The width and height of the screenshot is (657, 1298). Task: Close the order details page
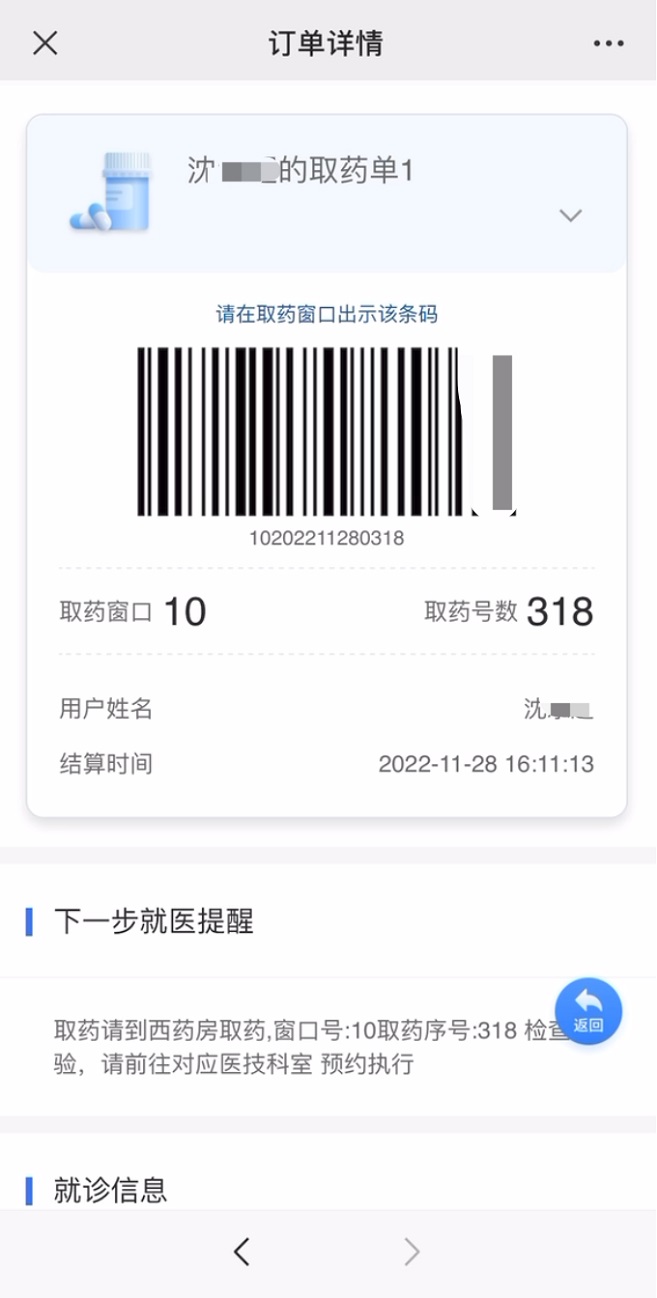pos(45,43)
